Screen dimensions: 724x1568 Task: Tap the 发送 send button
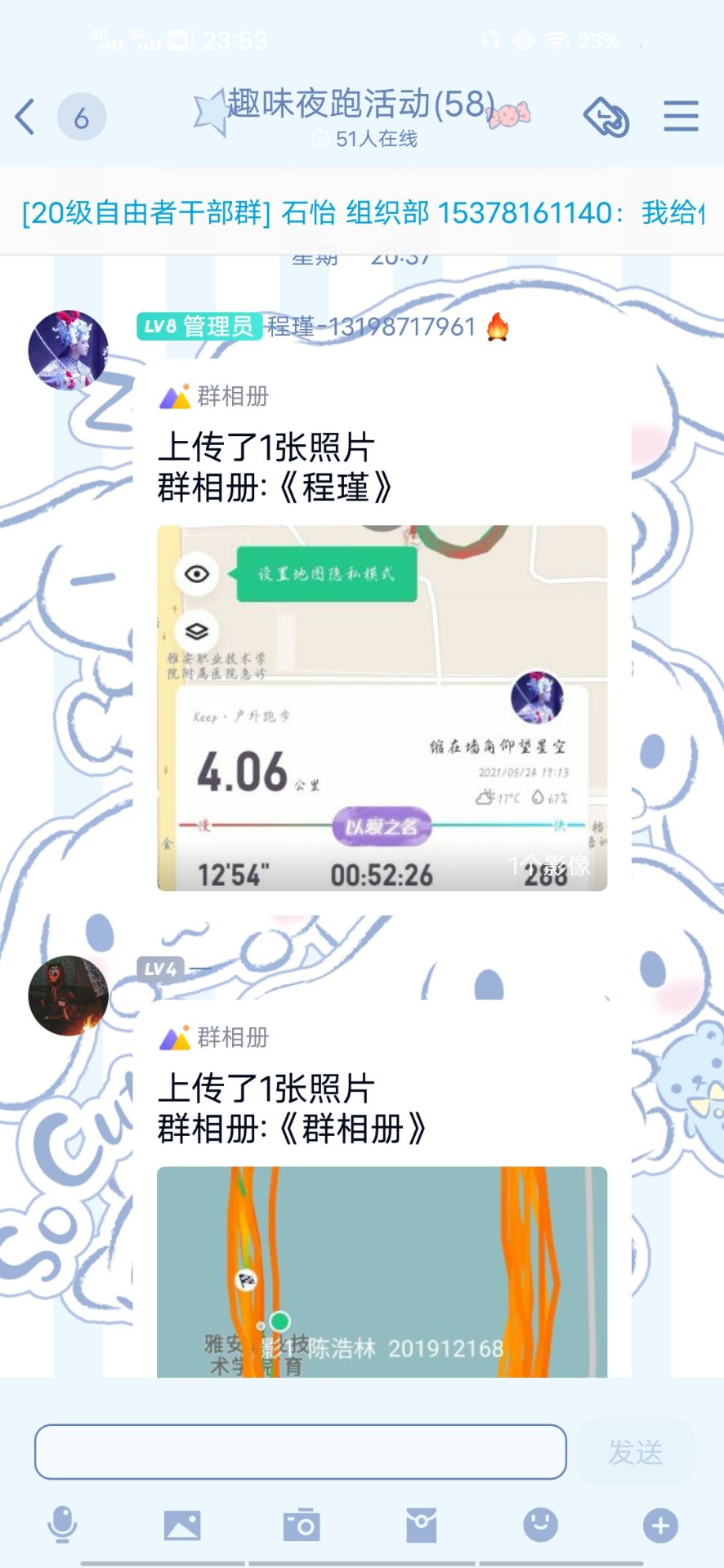635,1451
